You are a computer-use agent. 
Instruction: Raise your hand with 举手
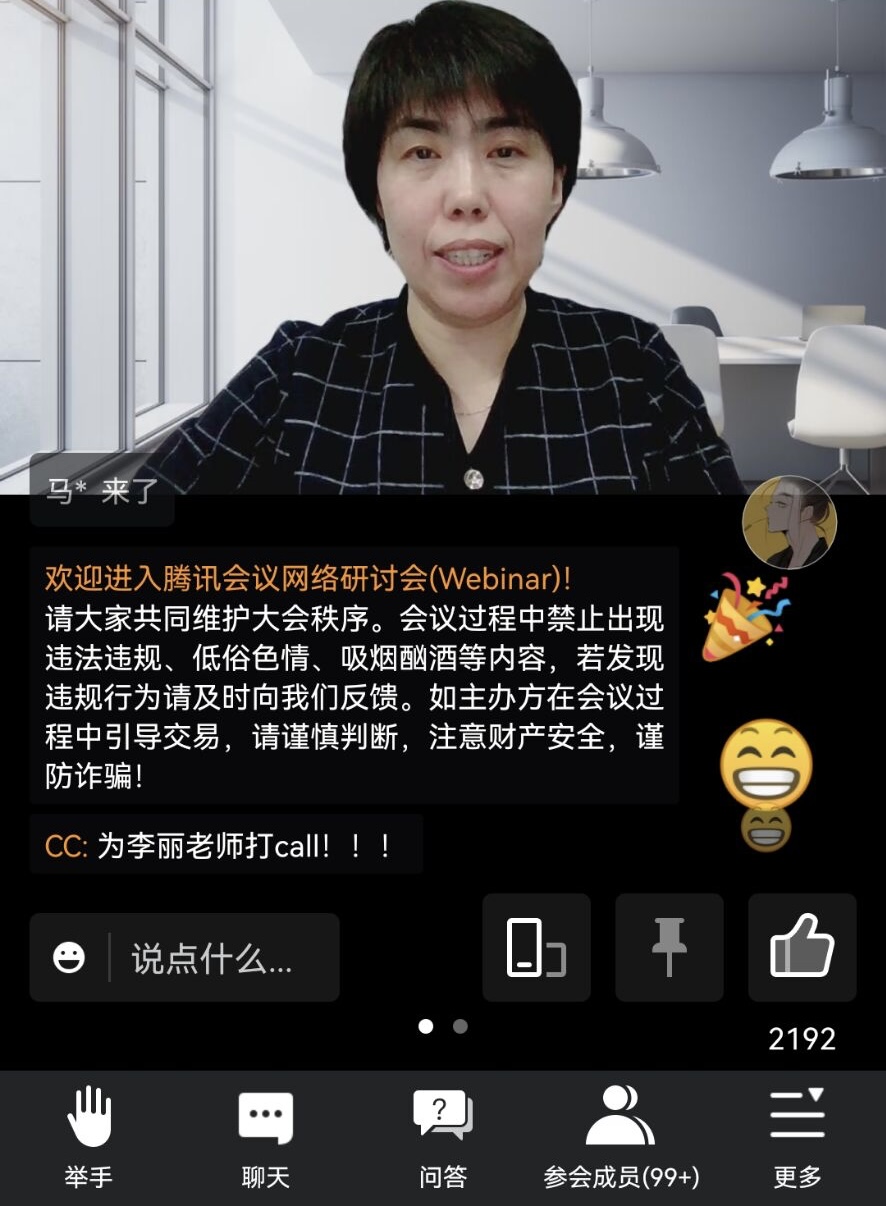point(89,1137)
